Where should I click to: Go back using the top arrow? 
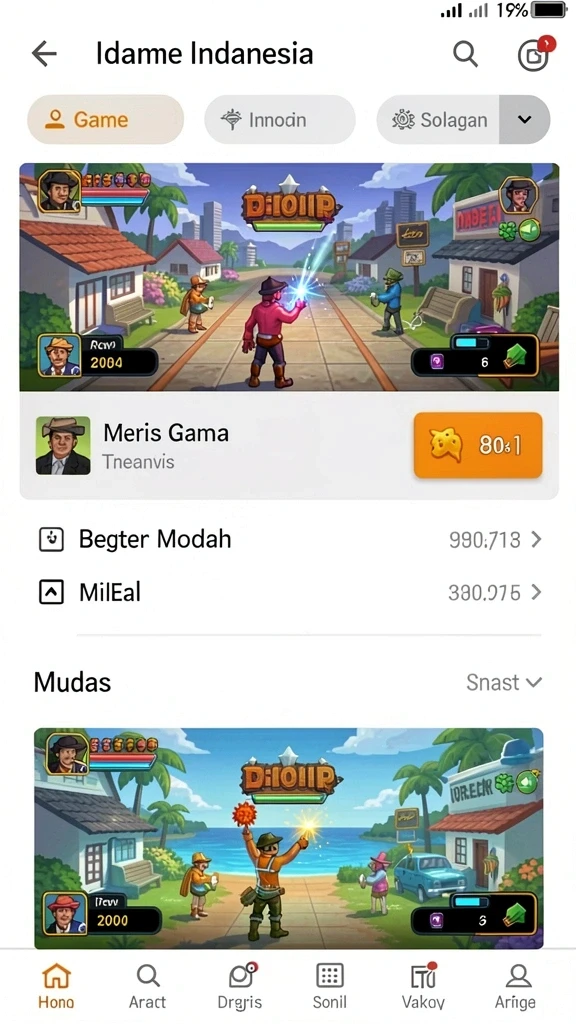(x=44, y=54)
